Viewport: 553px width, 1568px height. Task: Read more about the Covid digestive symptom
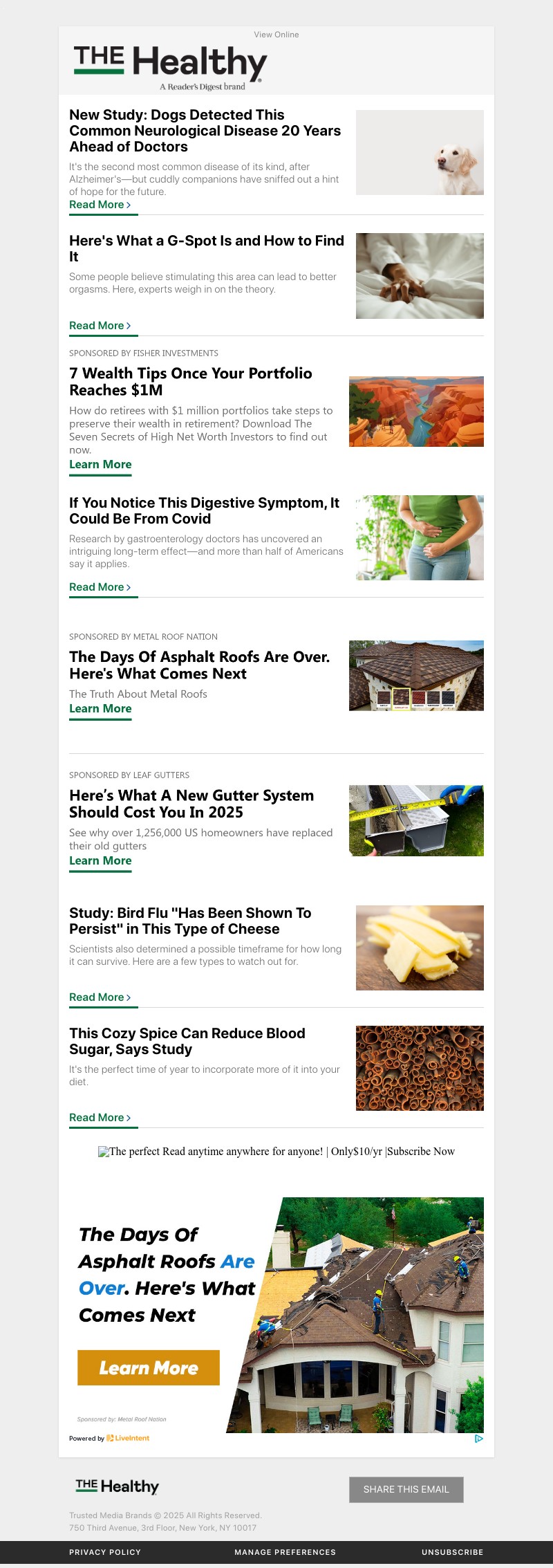[x=100, y=587]
